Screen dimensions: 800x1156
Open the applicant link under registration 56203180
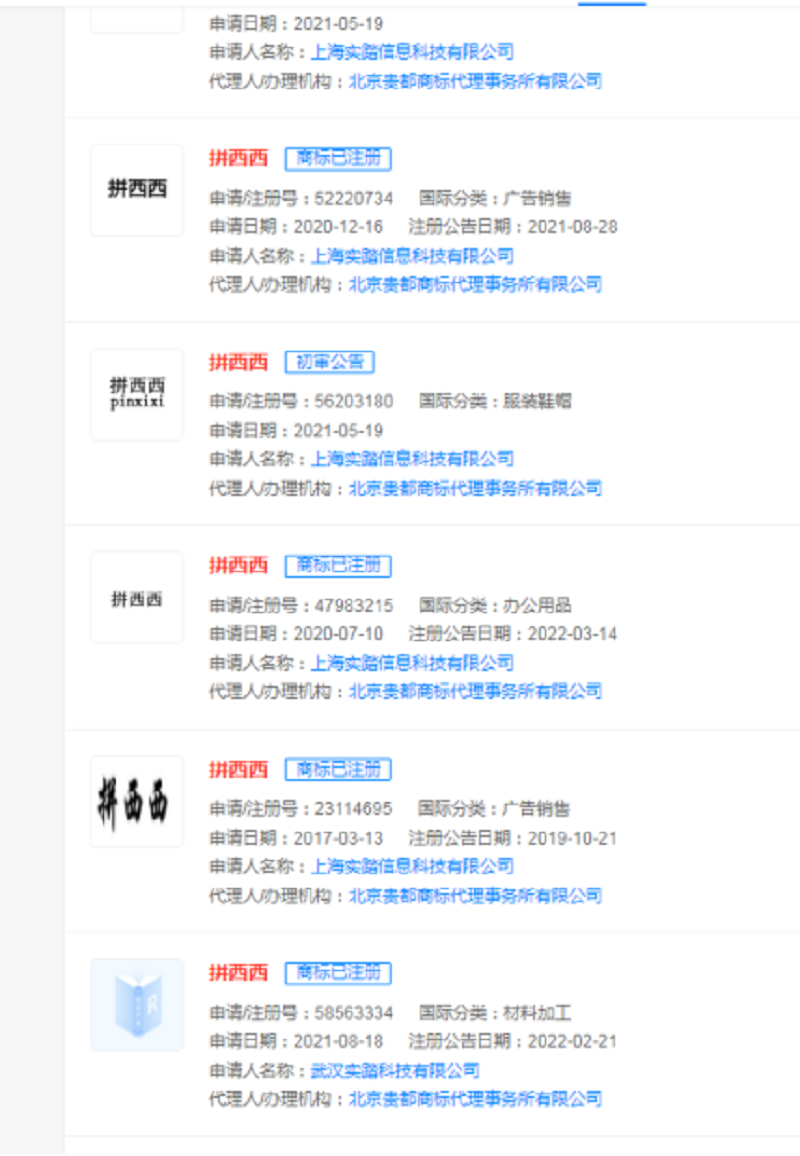[412, 459]
